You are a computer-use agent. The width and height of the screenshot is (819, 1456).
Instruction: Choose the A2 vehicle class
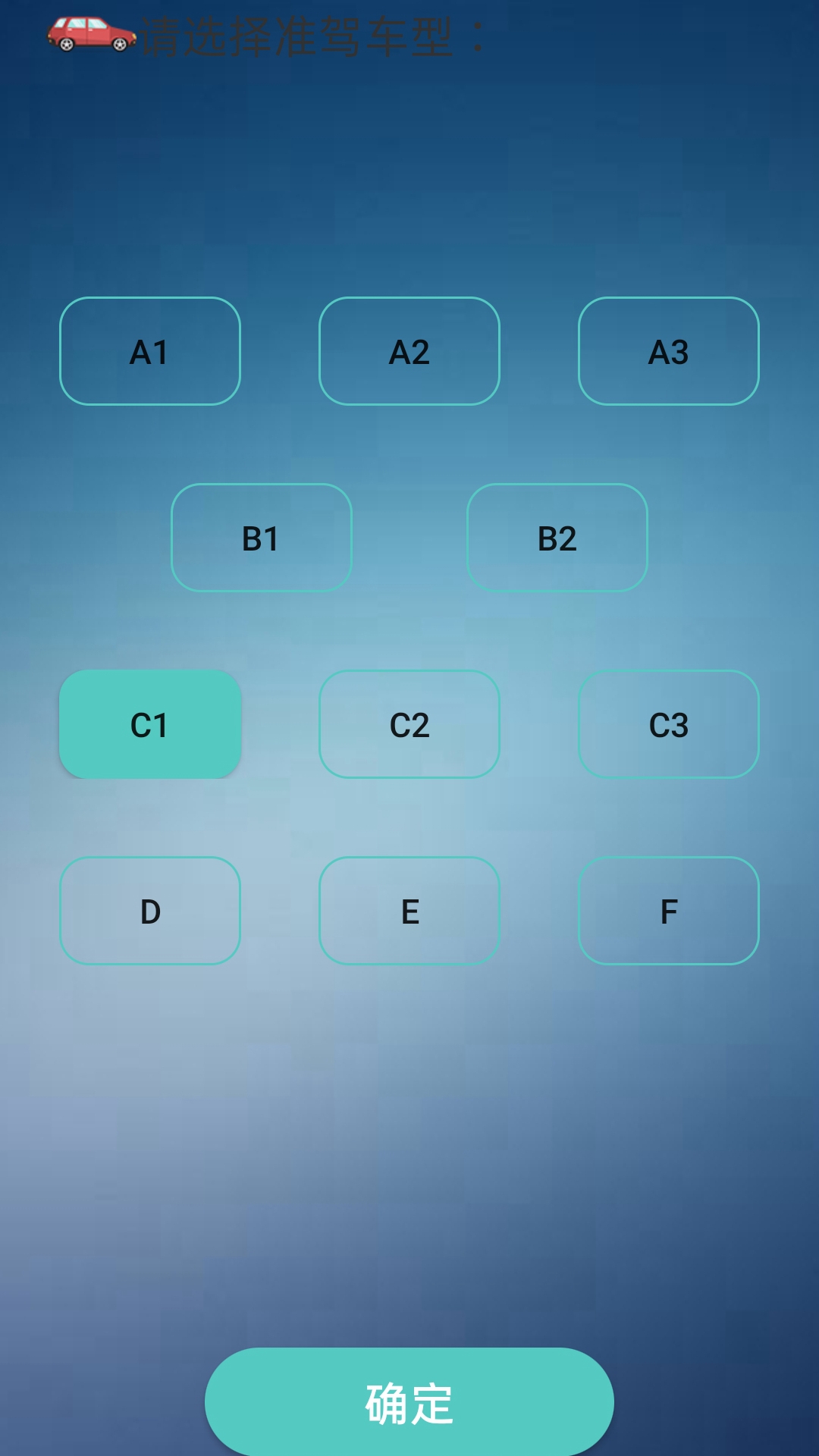(x=409, y=351)
